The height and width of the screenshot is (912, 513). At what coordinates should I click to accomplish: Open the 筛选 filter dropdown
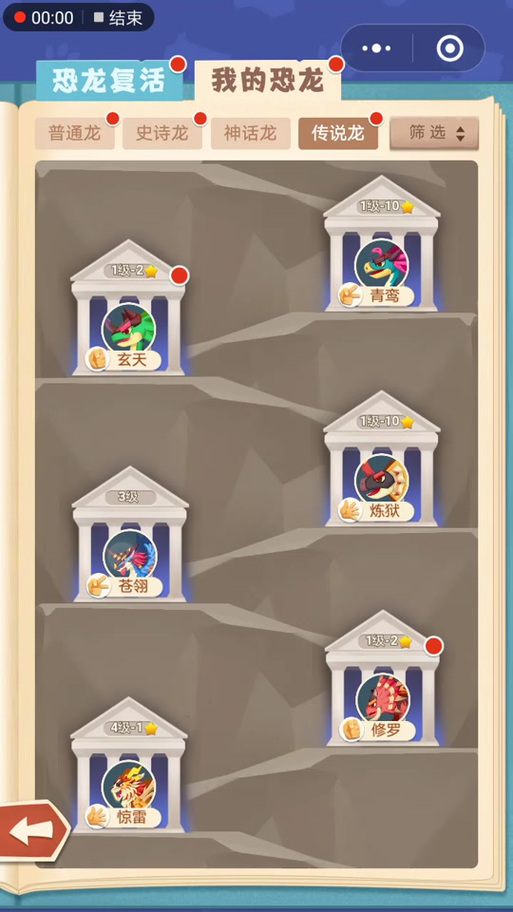click(x=434, y=133)
